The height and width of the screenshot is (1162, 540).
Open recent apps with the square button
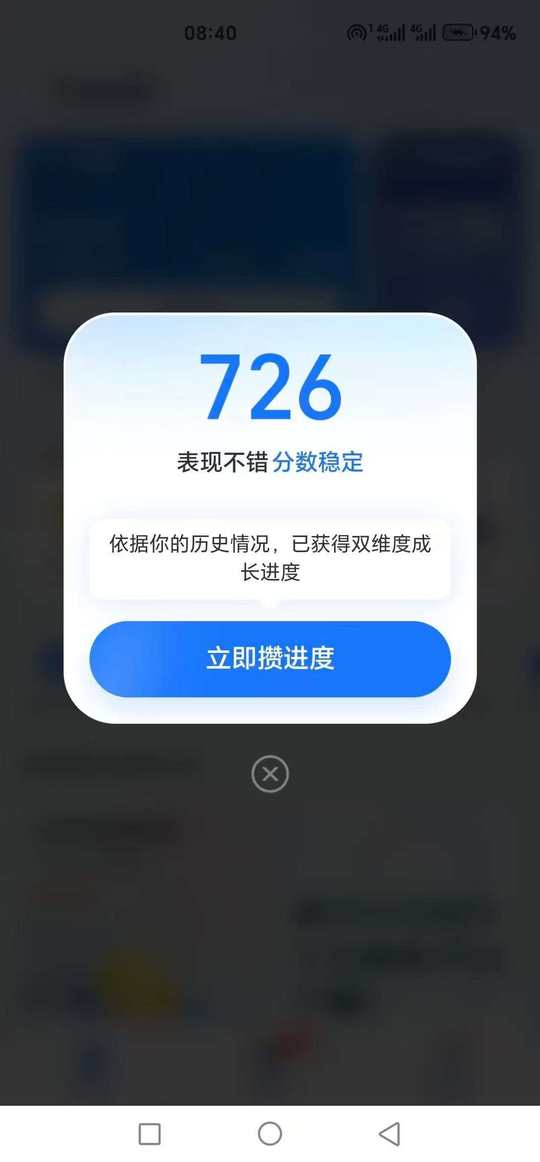(150, 1133)
